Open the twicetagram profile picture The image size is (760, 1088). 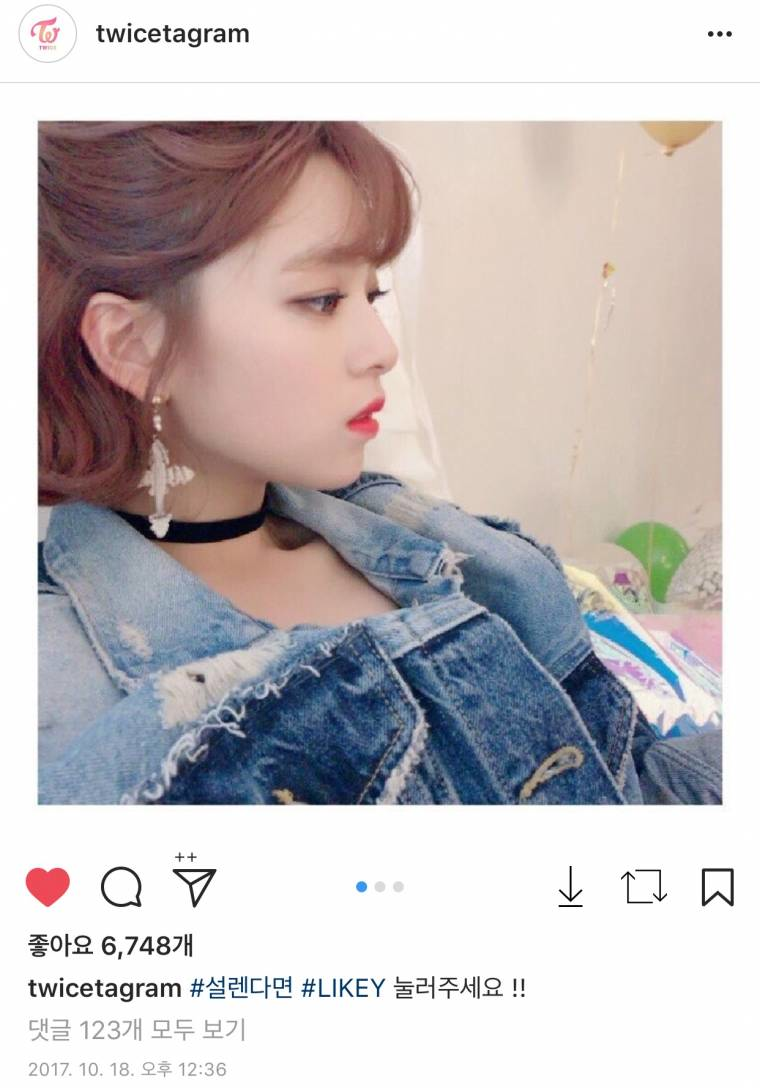[47, 33]
